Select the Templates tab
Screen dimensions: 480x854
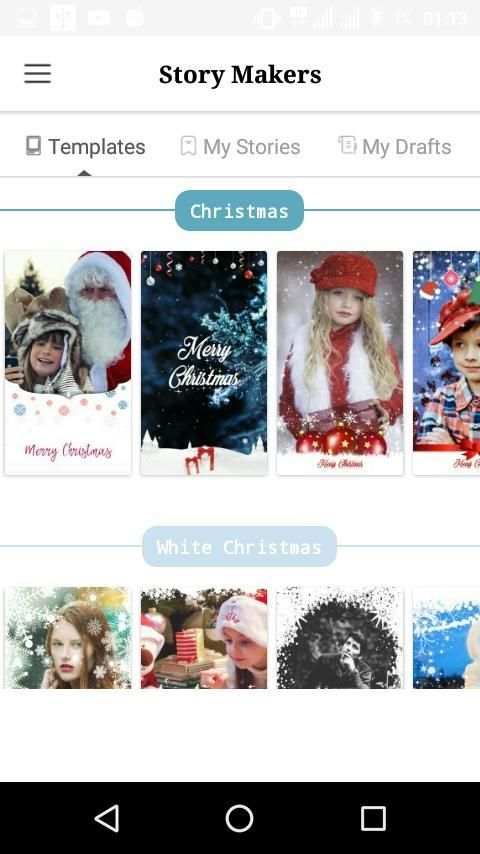pyautogui.click(x=85, y=147)
